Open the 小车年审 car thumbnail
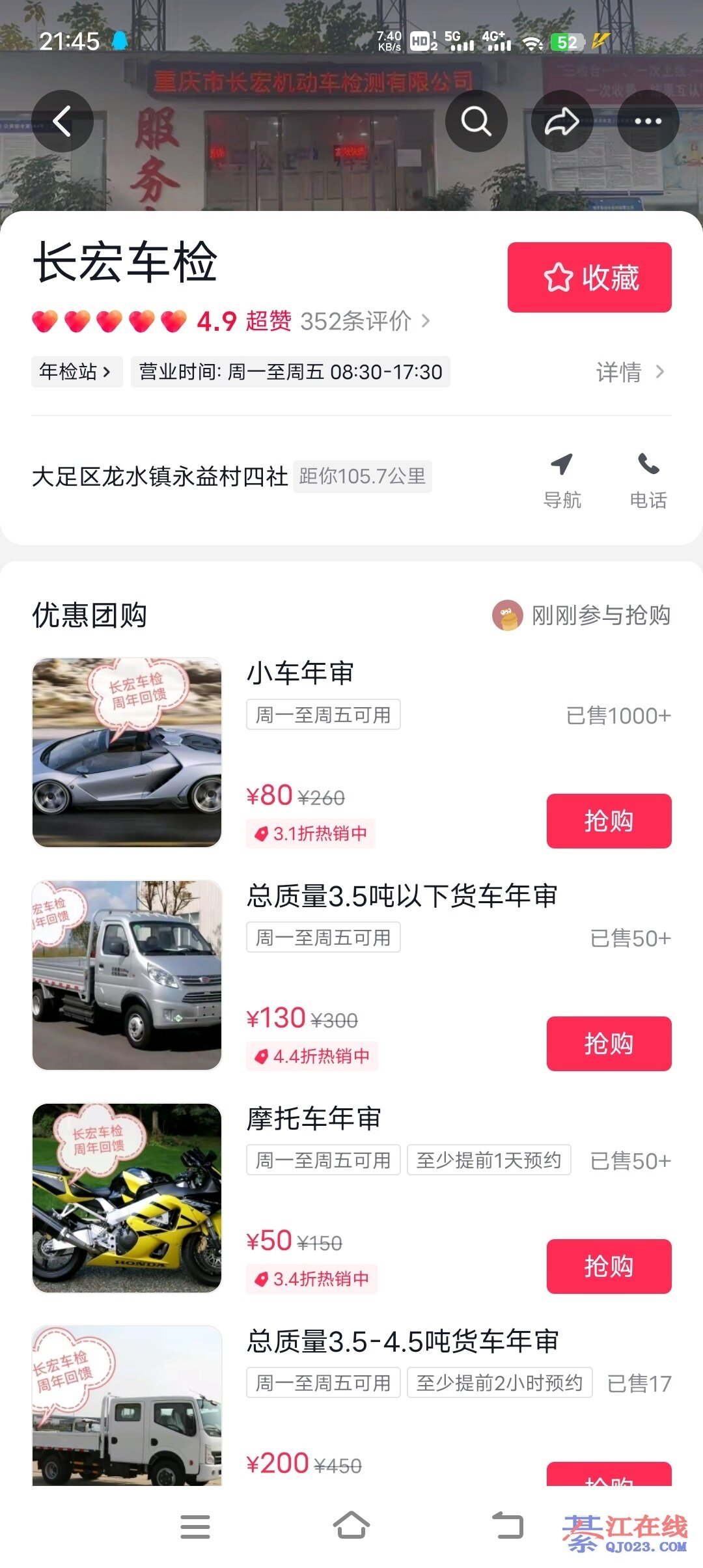 coord(127,752)
